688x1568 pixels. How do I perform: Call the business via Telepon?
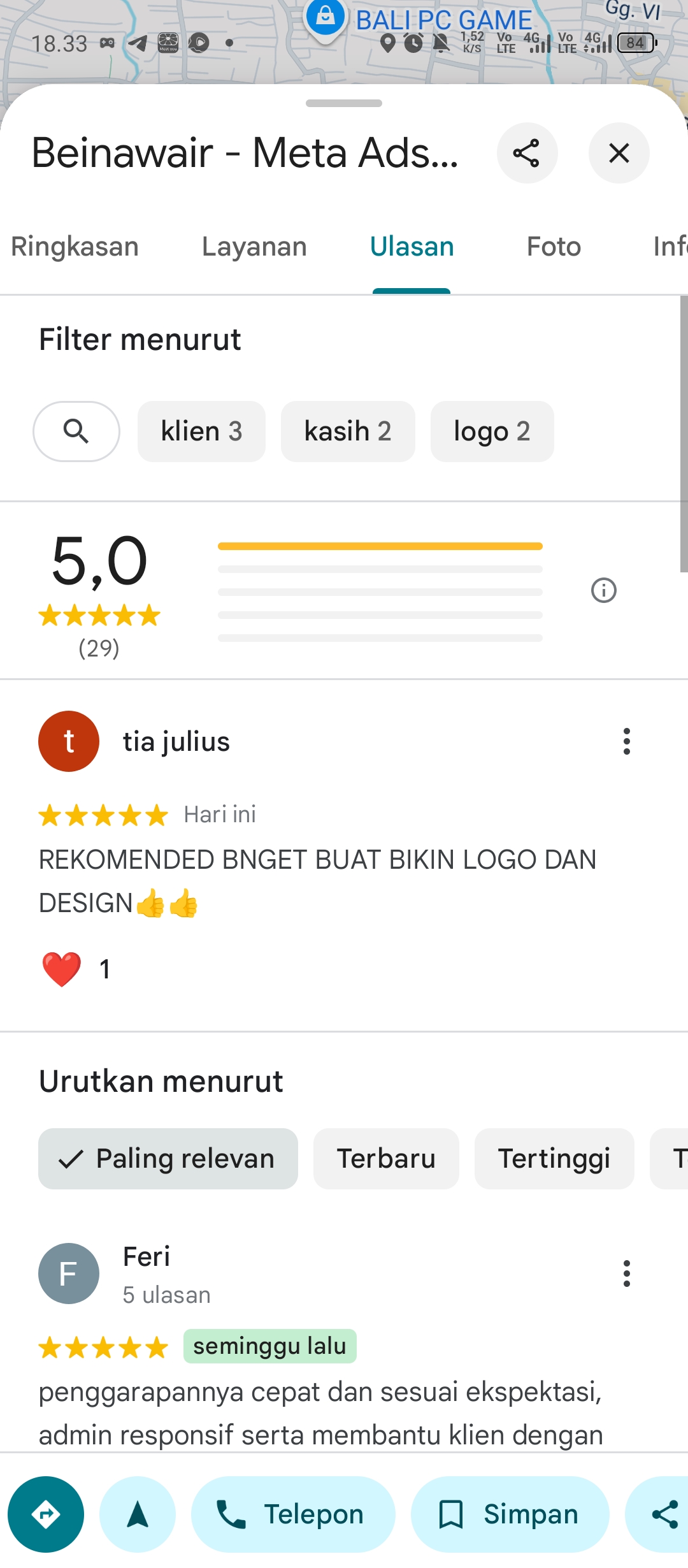click(293, 1514)
